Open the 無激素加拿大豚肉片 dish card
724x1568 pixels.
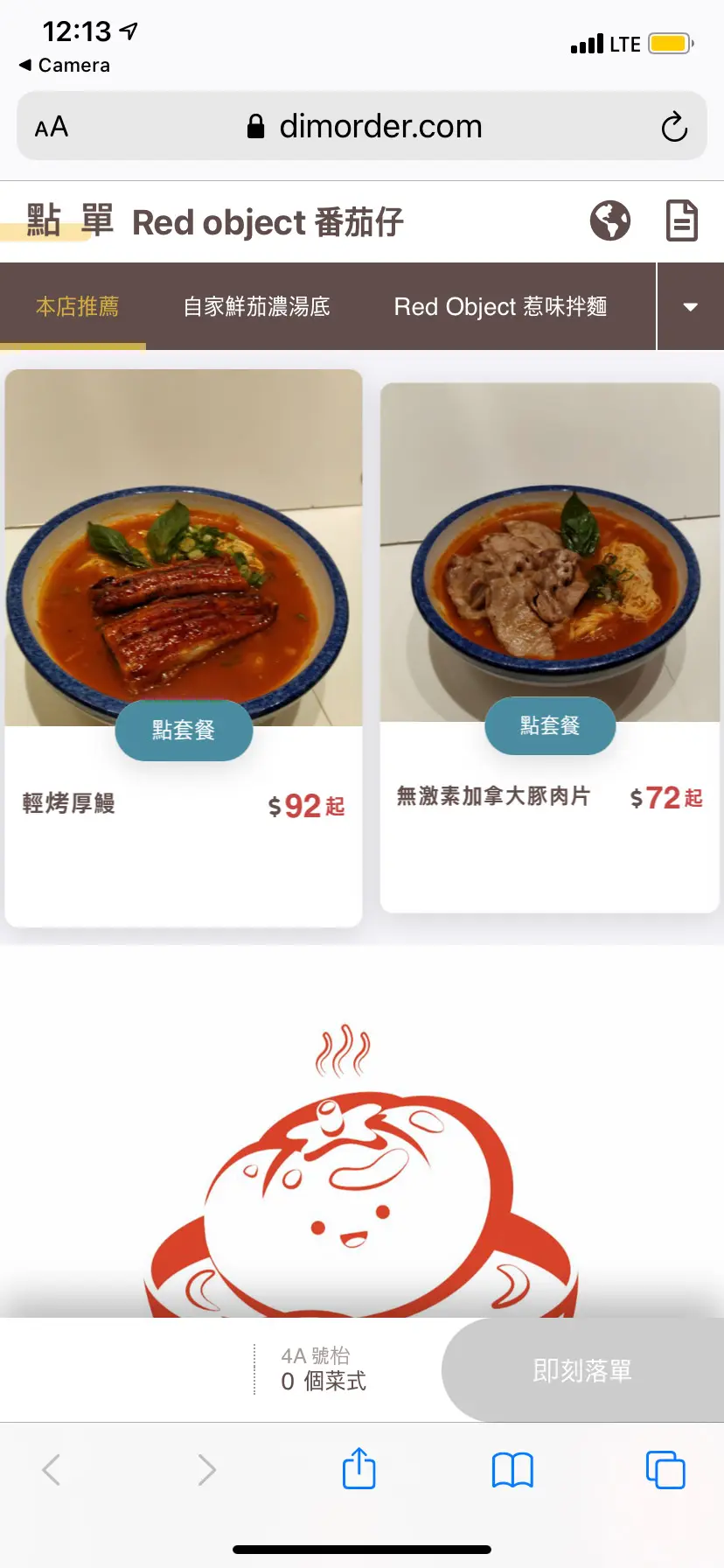point(550,560)
